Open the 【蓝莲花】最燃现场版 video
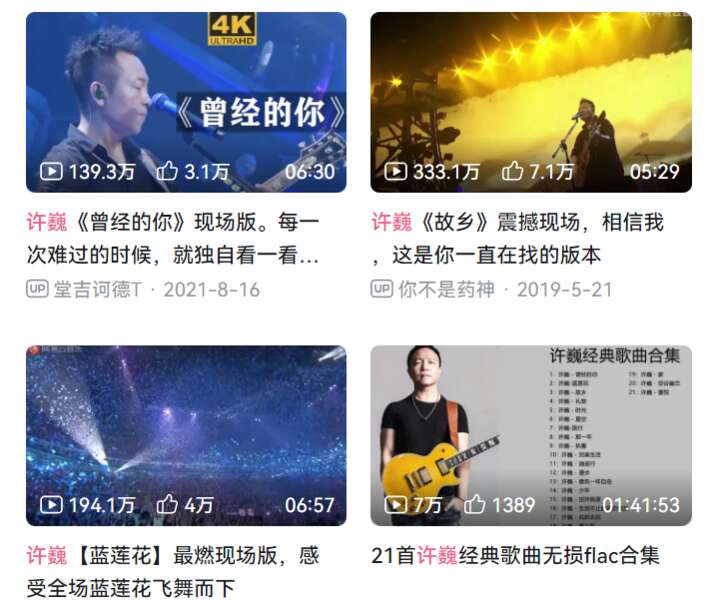 tap(186, 435)
